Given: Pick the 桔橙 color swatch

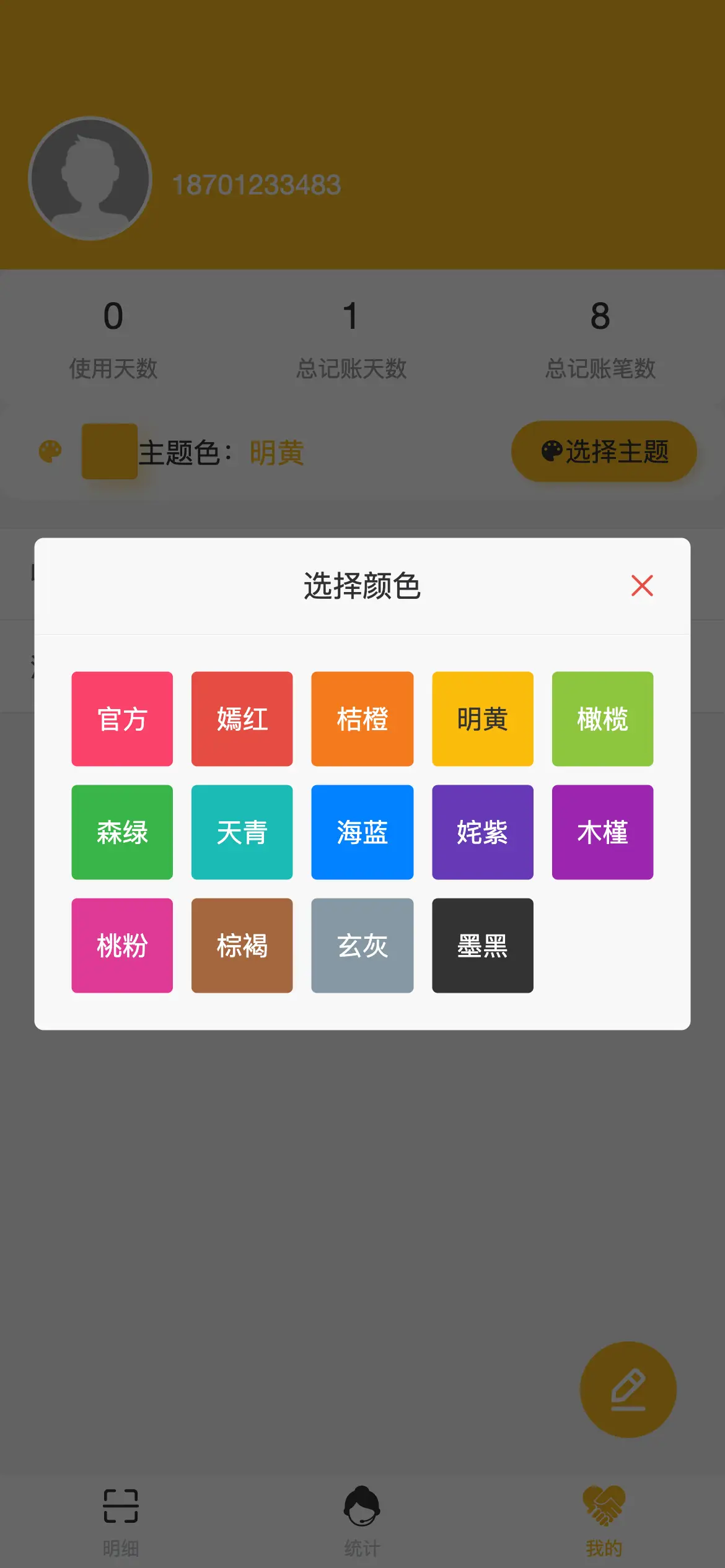Looking at the screenshot, I should (362, 719).
